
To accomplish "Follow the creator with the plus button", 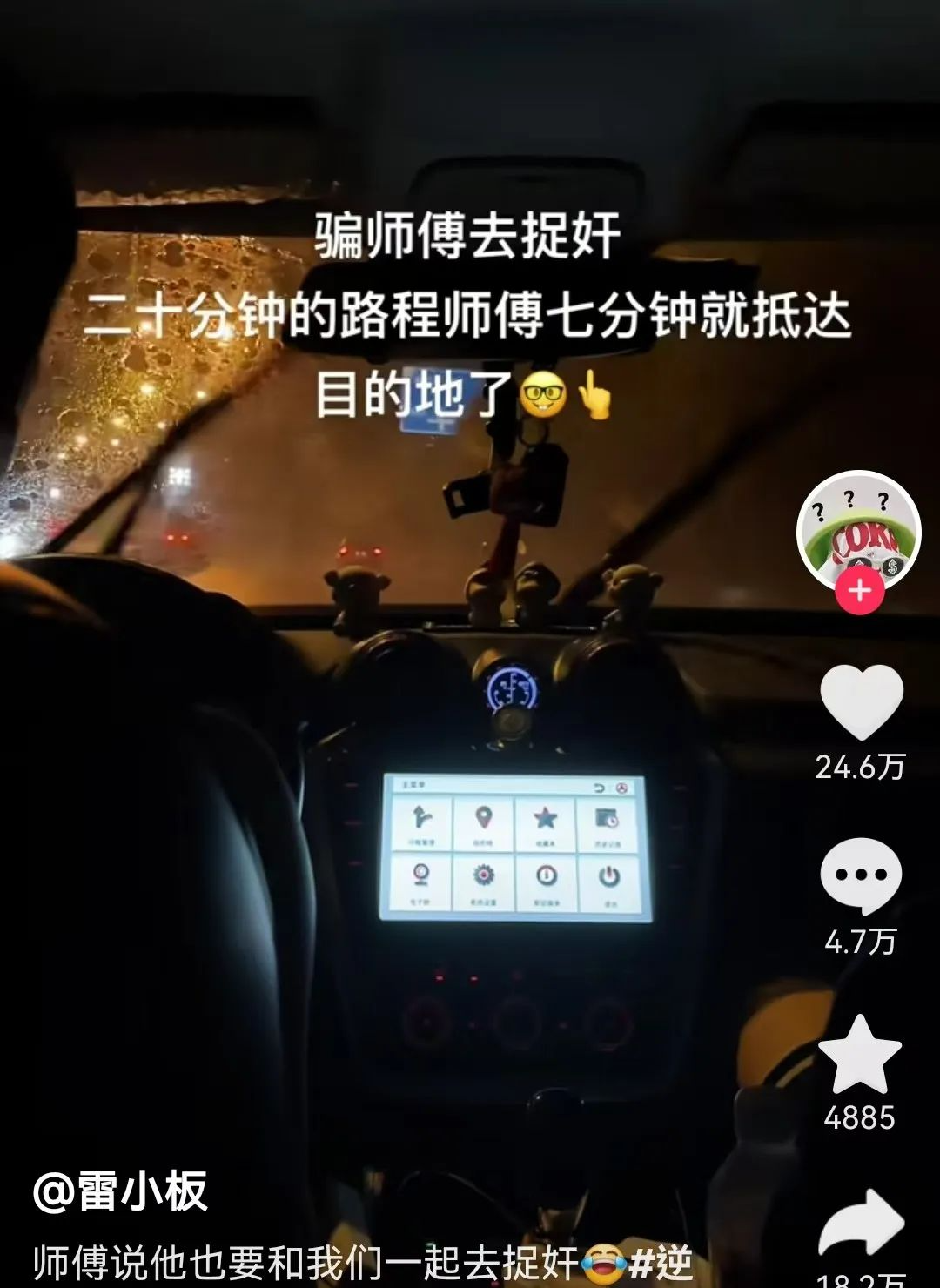I will click(x=860, y=591).
